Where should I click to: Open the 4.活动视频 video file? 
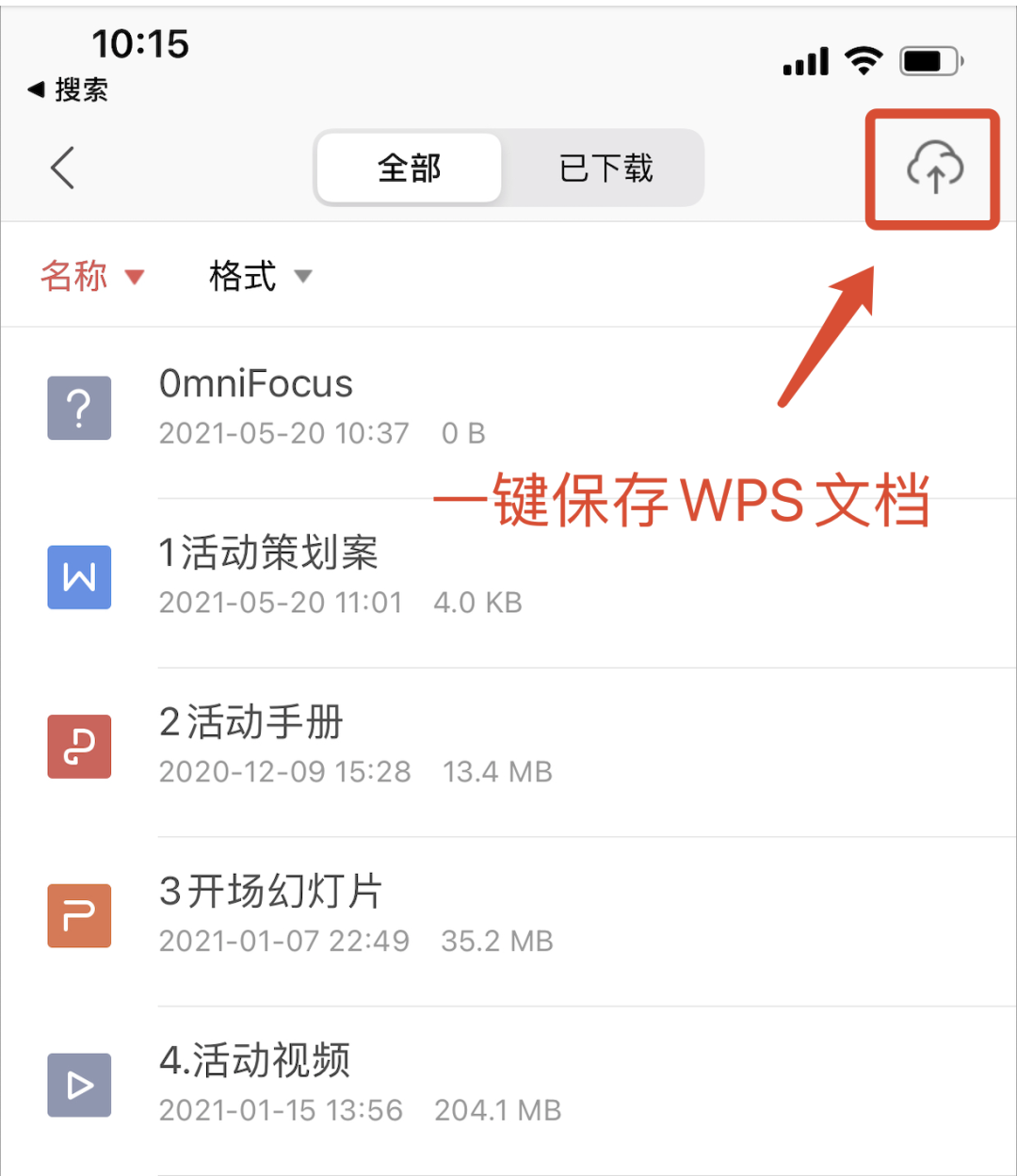[x=255, y=1083]
